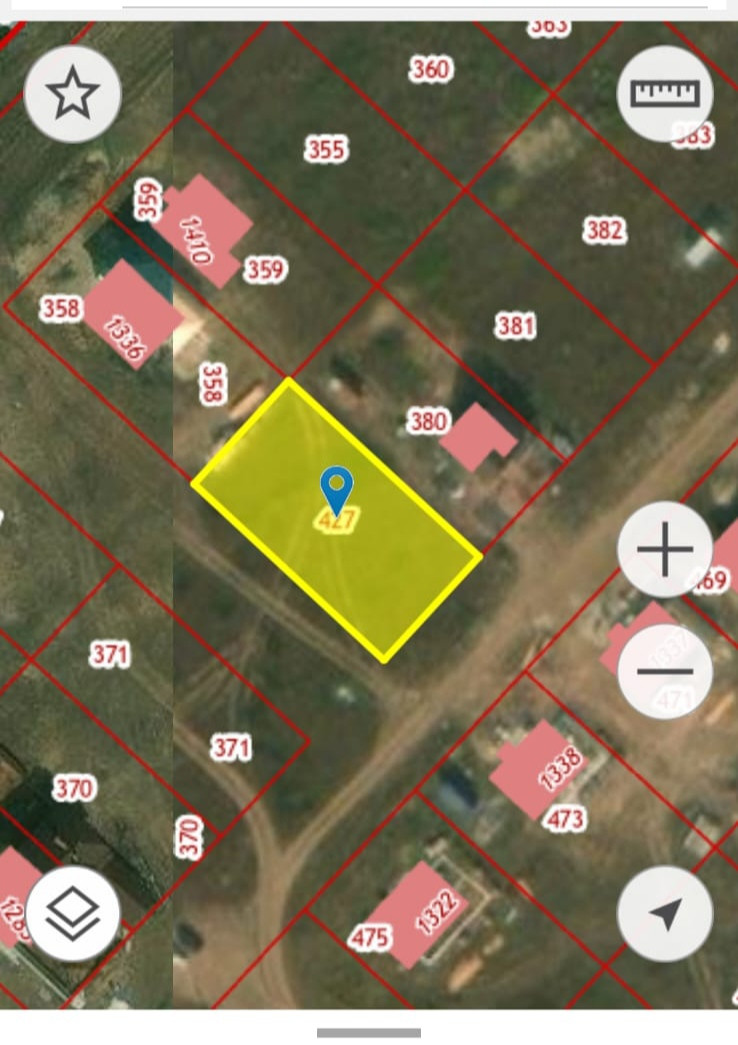Viewport: 738px width, 1045px height.
Task: Center map on my location
Action: coord(665,914)
